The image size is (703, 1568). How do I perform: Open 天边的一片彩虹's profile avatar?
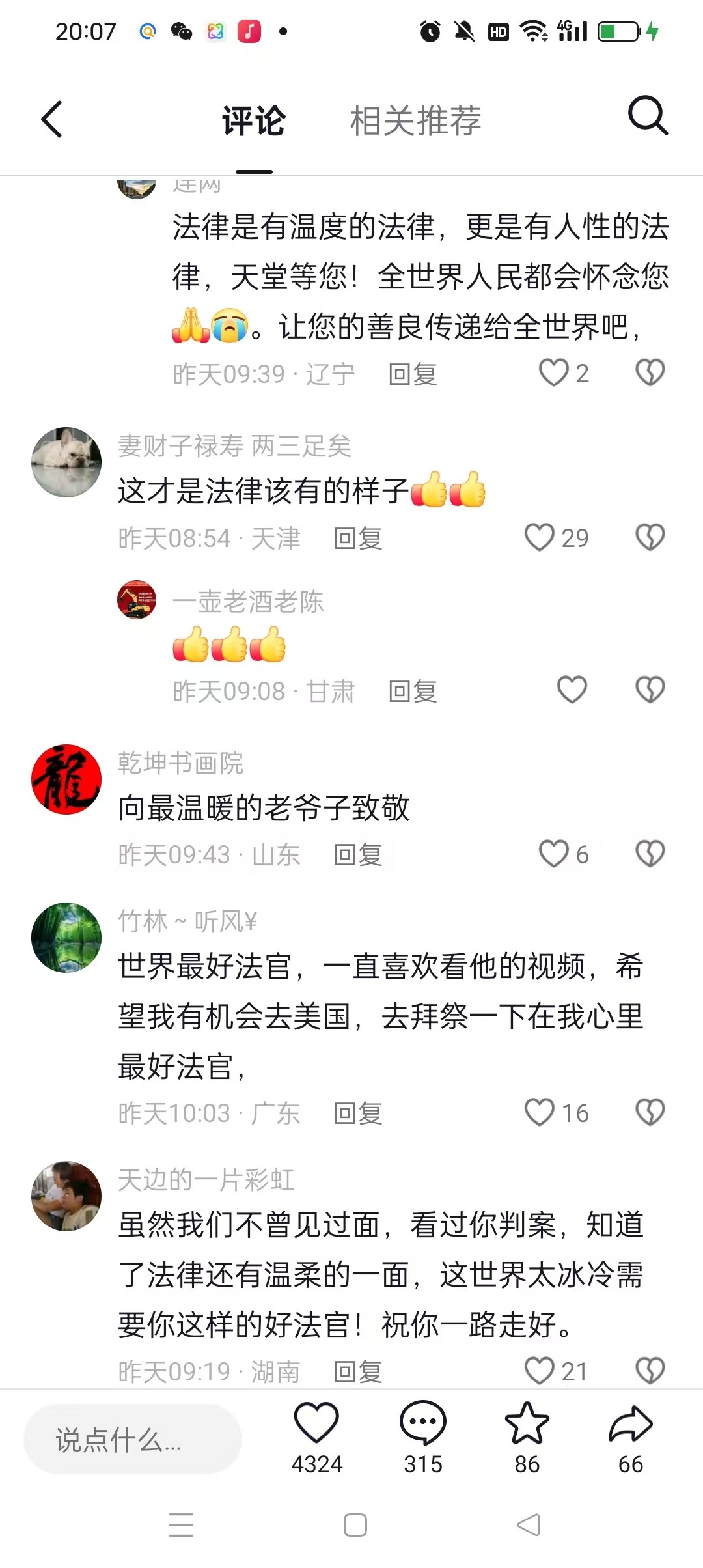[x=66, y=1196]
